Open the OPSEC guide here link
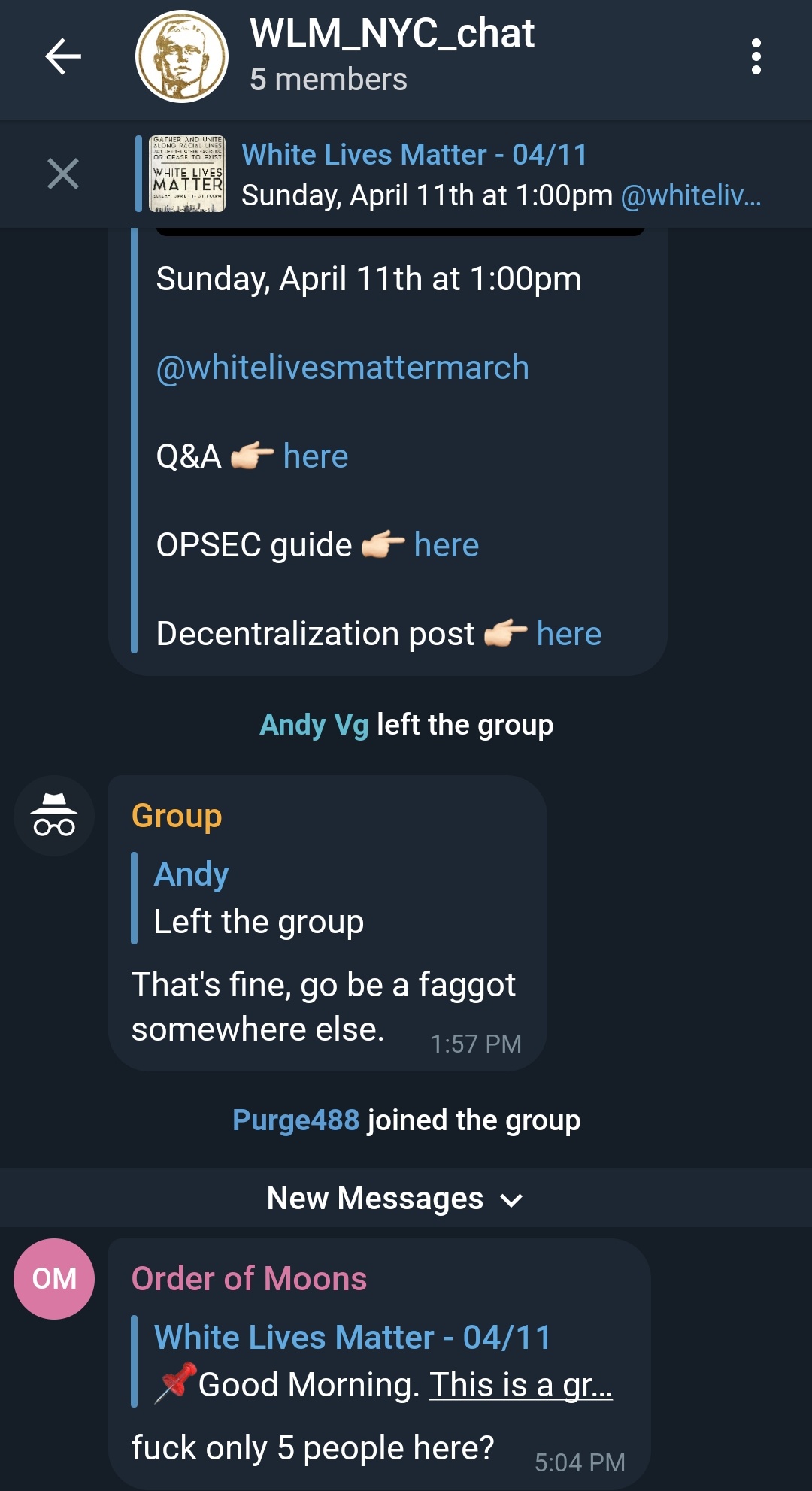The width and height of the screenshot is (812, 1491). [x=447, y=545]
